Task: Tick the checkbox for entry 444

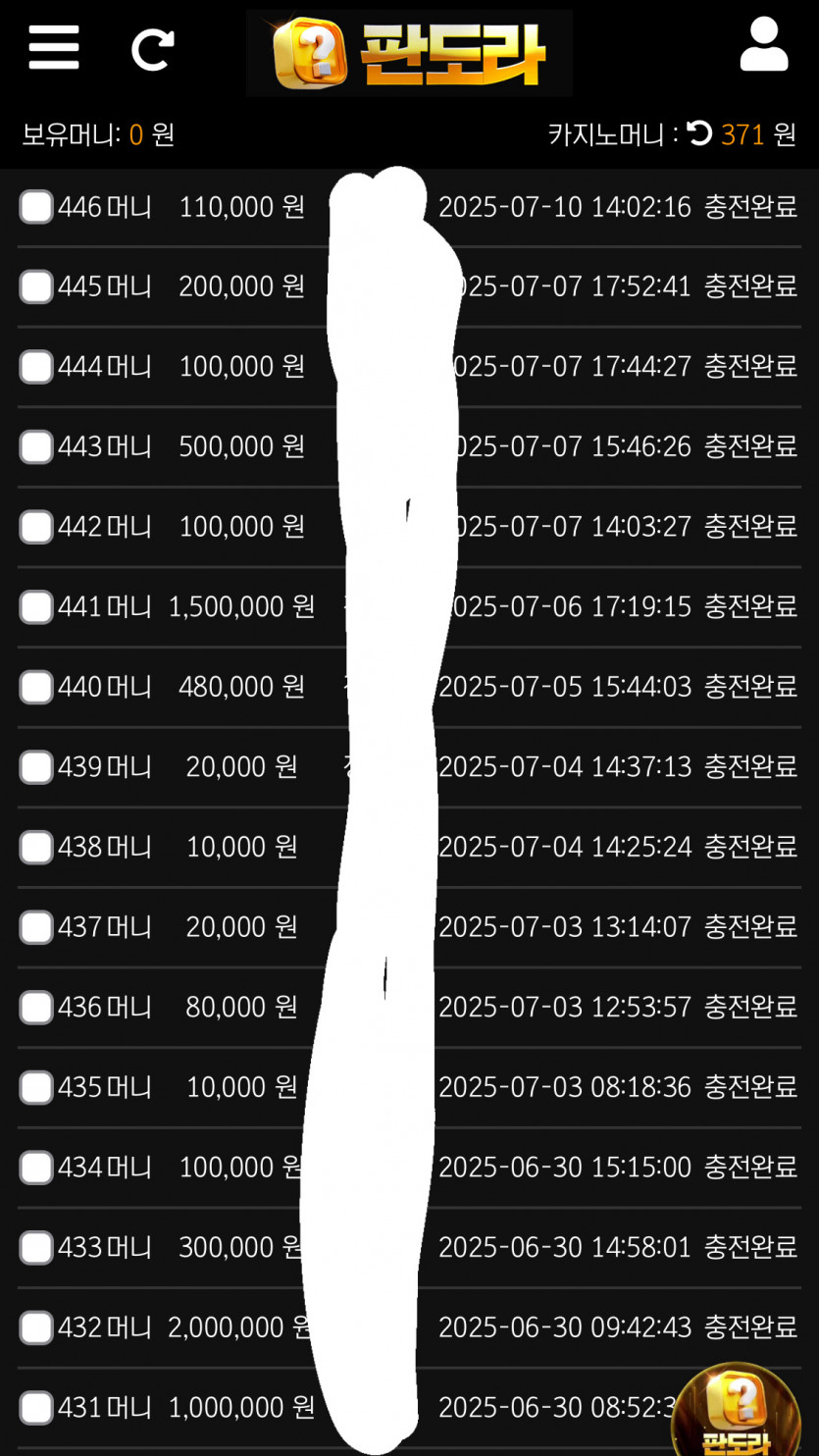Action: point(36,367)
